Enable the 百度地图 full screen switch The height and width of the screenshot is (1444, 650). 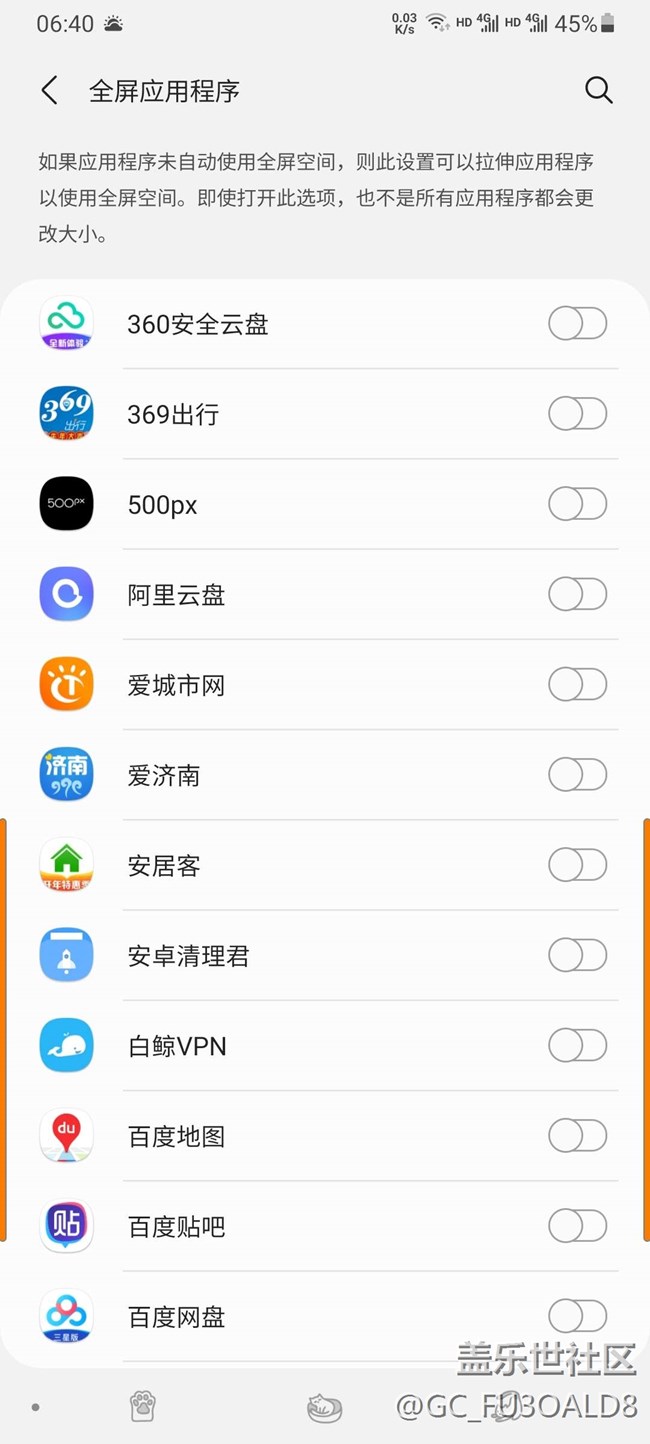pyautogui.click(x=577, y=1136)
